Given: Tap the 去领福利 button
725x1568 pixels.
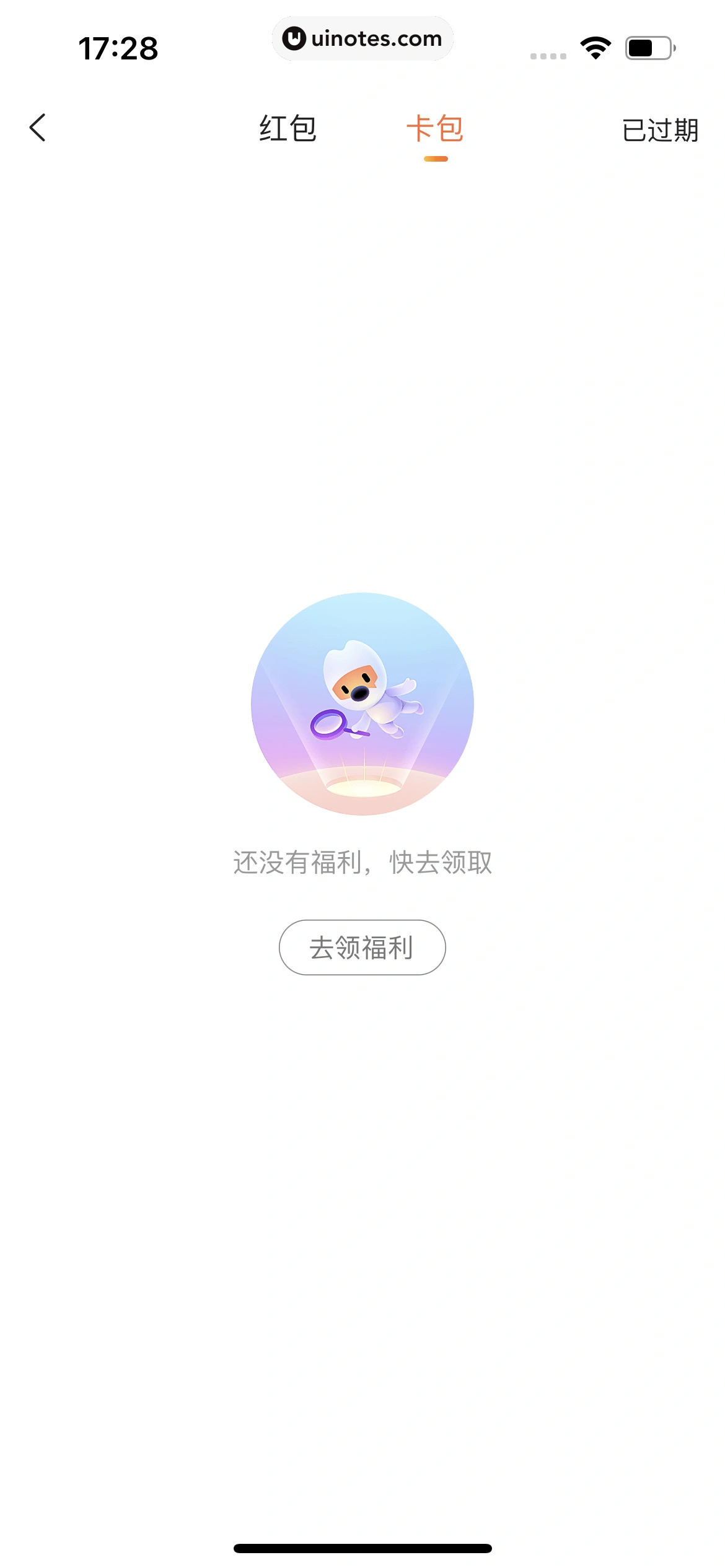Looking at the screenshot, I should 362,947.
